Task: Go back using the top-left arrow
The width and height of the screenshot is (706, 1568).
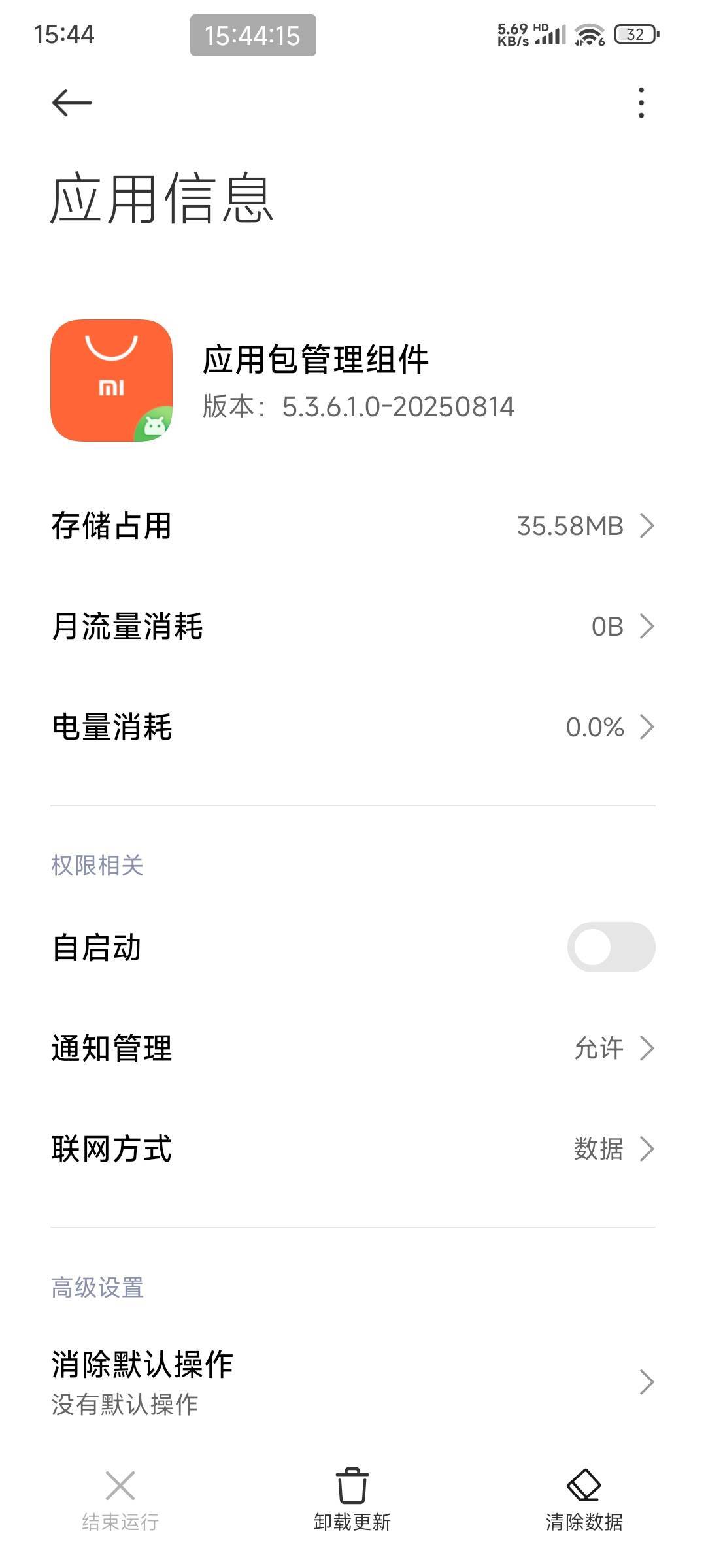Action: pos(71,103)
